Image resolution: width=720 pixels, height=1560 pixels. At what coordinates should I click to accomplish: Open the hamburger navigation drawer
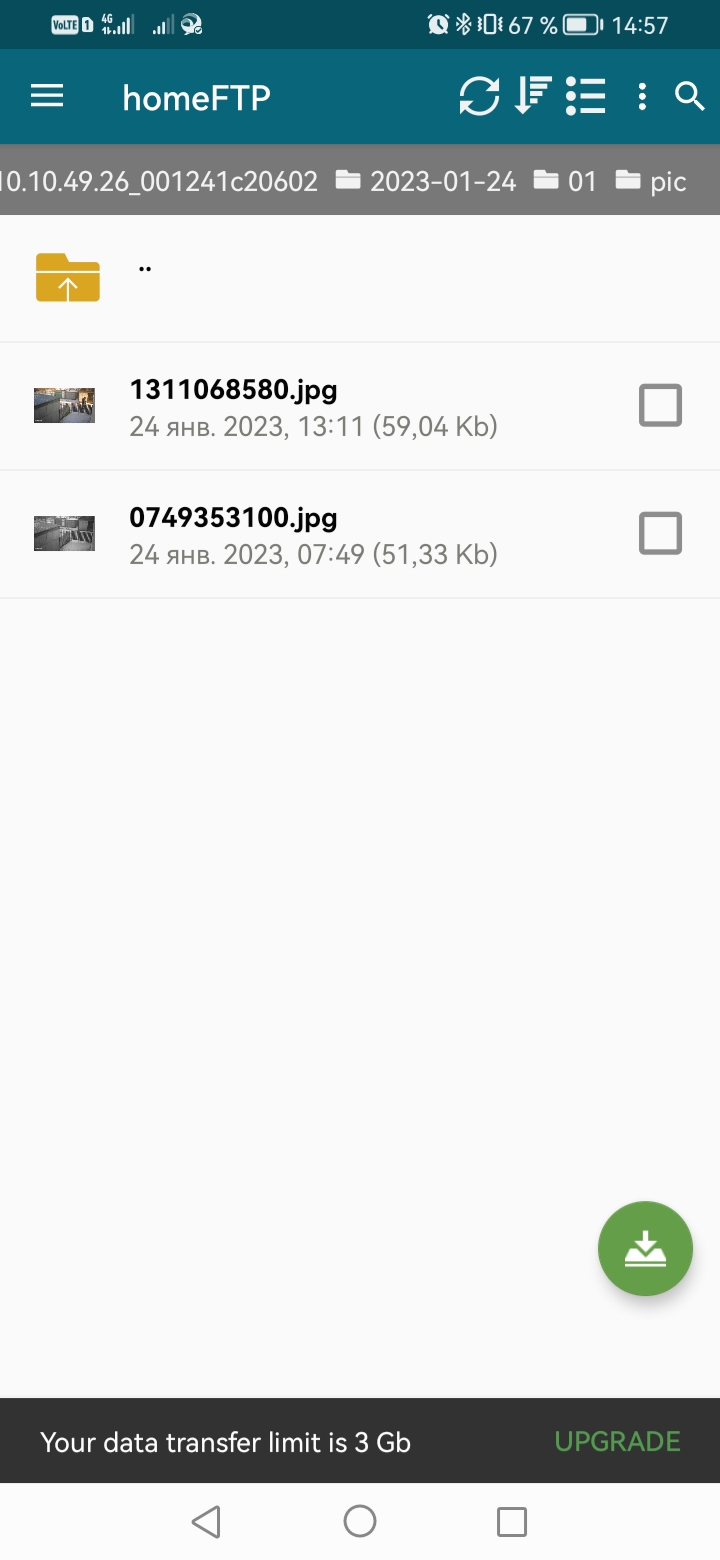pos(47,97)
